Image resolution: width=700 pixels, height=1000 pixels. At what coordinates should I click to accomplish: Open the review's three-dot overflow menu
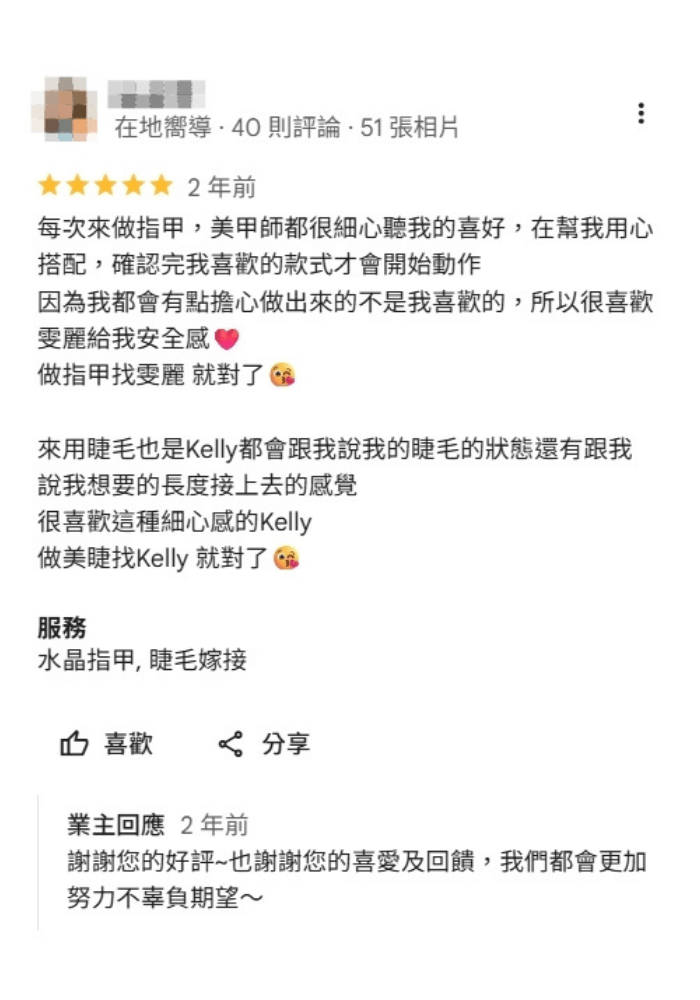coord(641,113)
